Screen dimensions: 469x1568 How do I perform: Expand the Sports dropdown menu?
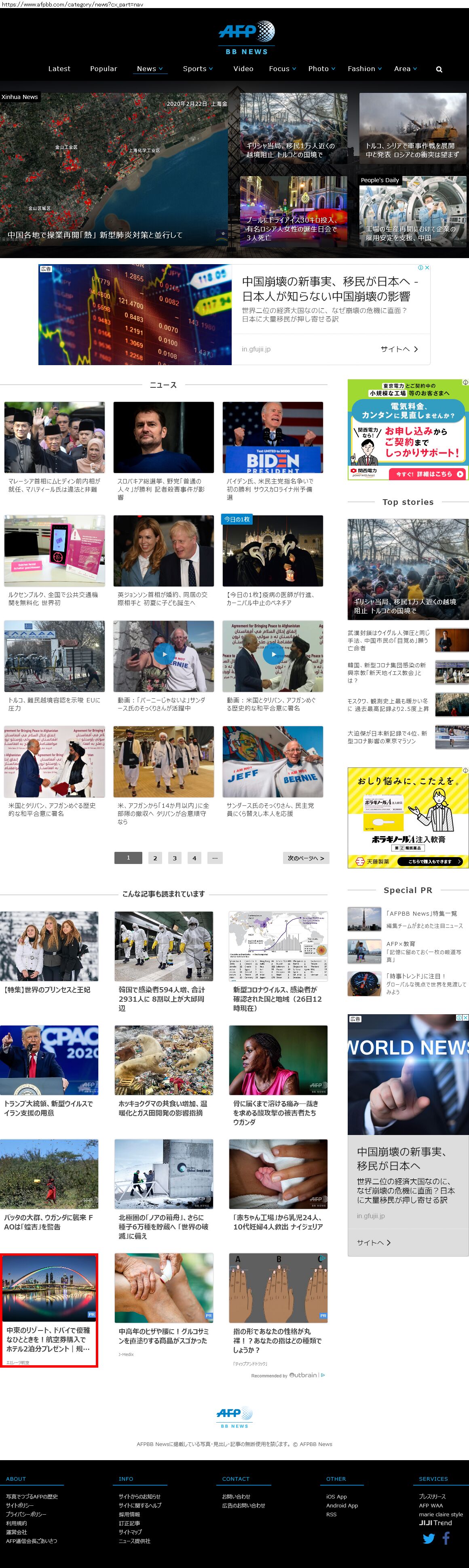(198, 69)
